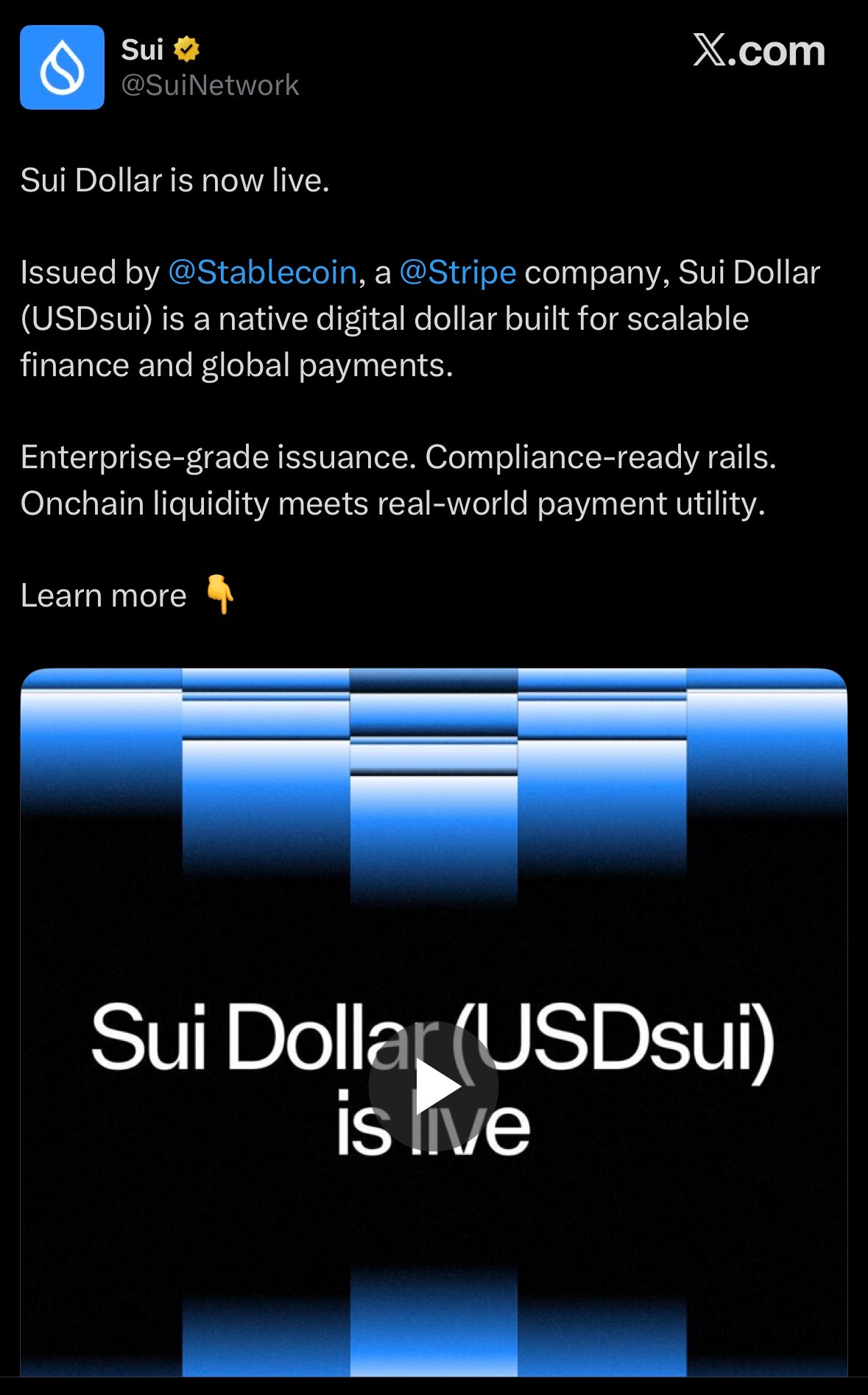Open the @Stablecoin mention link
This screenshot has width=868, height=1395.
[263, 272]
